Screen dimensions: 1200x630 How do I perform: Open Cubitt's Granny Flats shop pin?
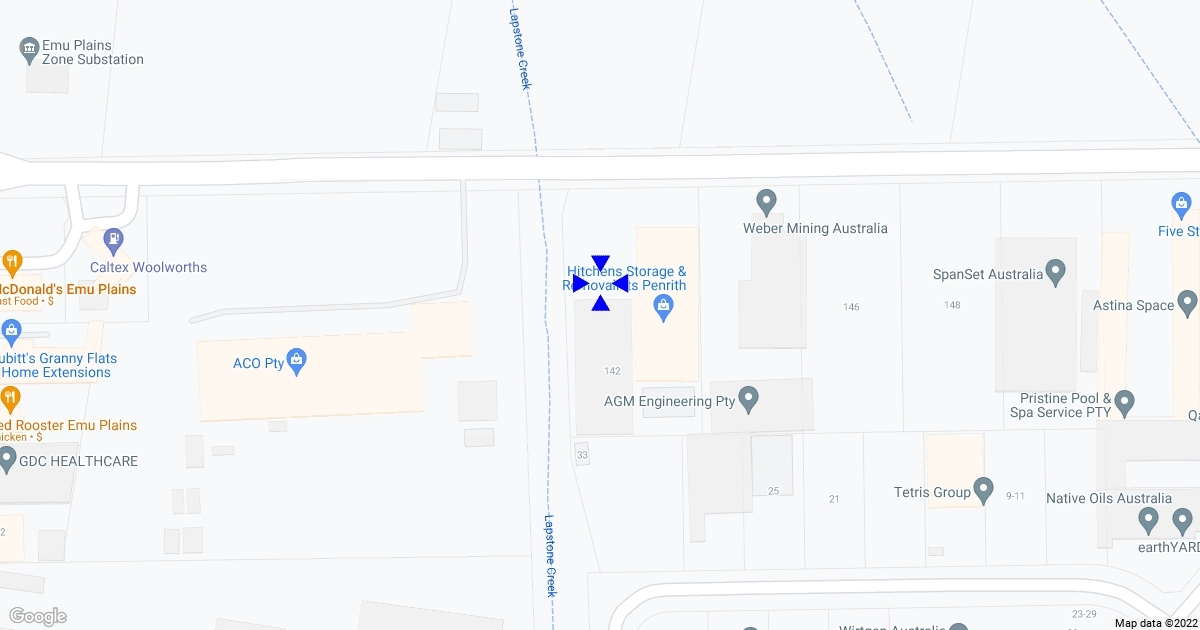pos(11,330)
